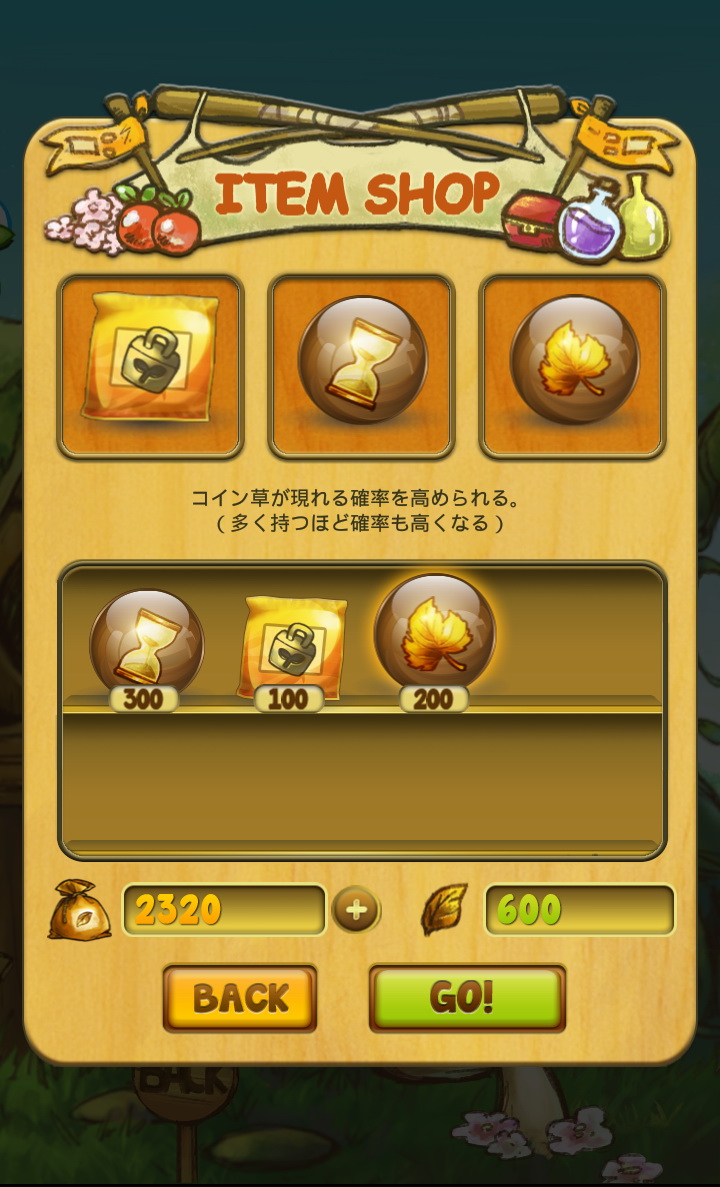Tap the equipped golden leaf item slot
The width and height of the screenshot is (720, 1187).
coord(572,365)
